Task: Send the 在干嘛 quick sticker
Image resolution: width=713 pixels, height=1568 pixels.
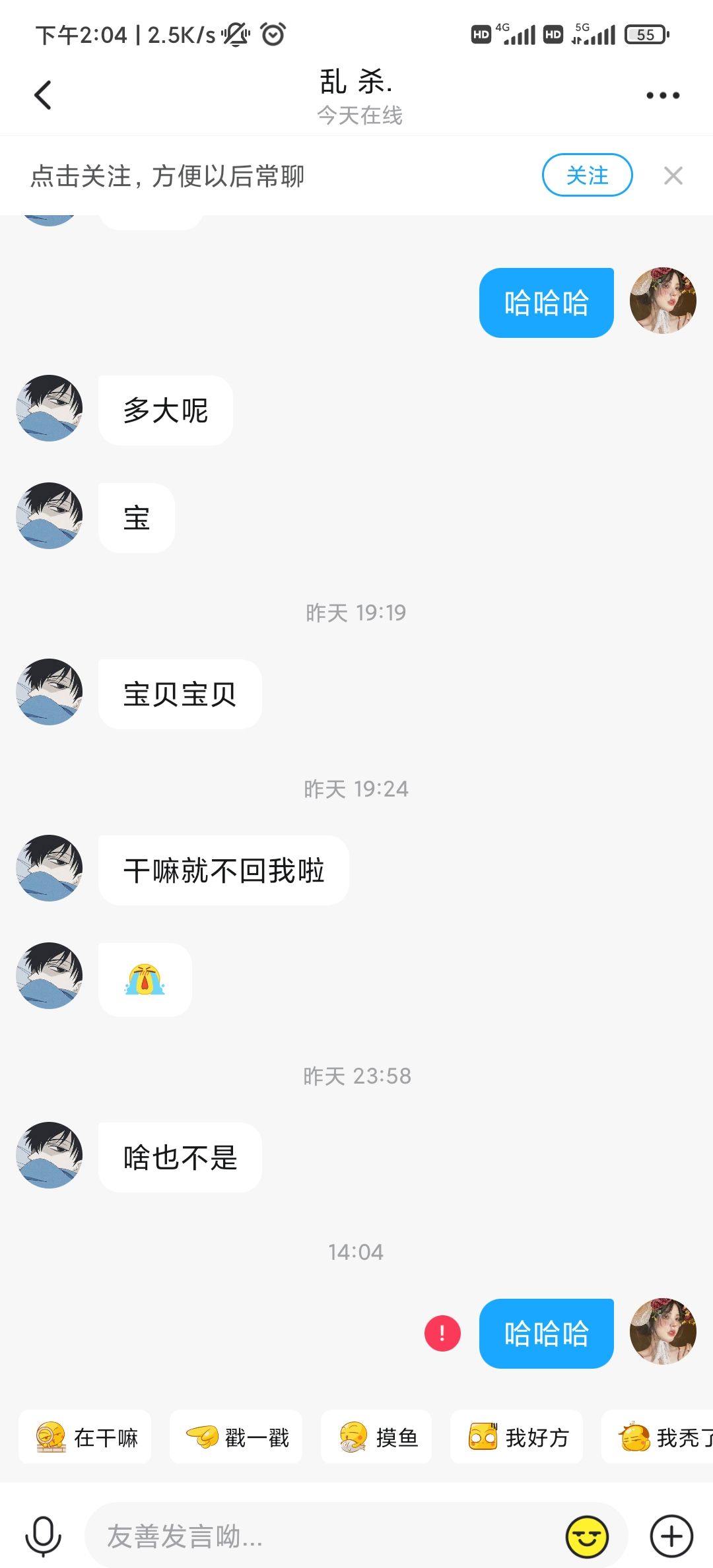Action: pos(85,1437)
